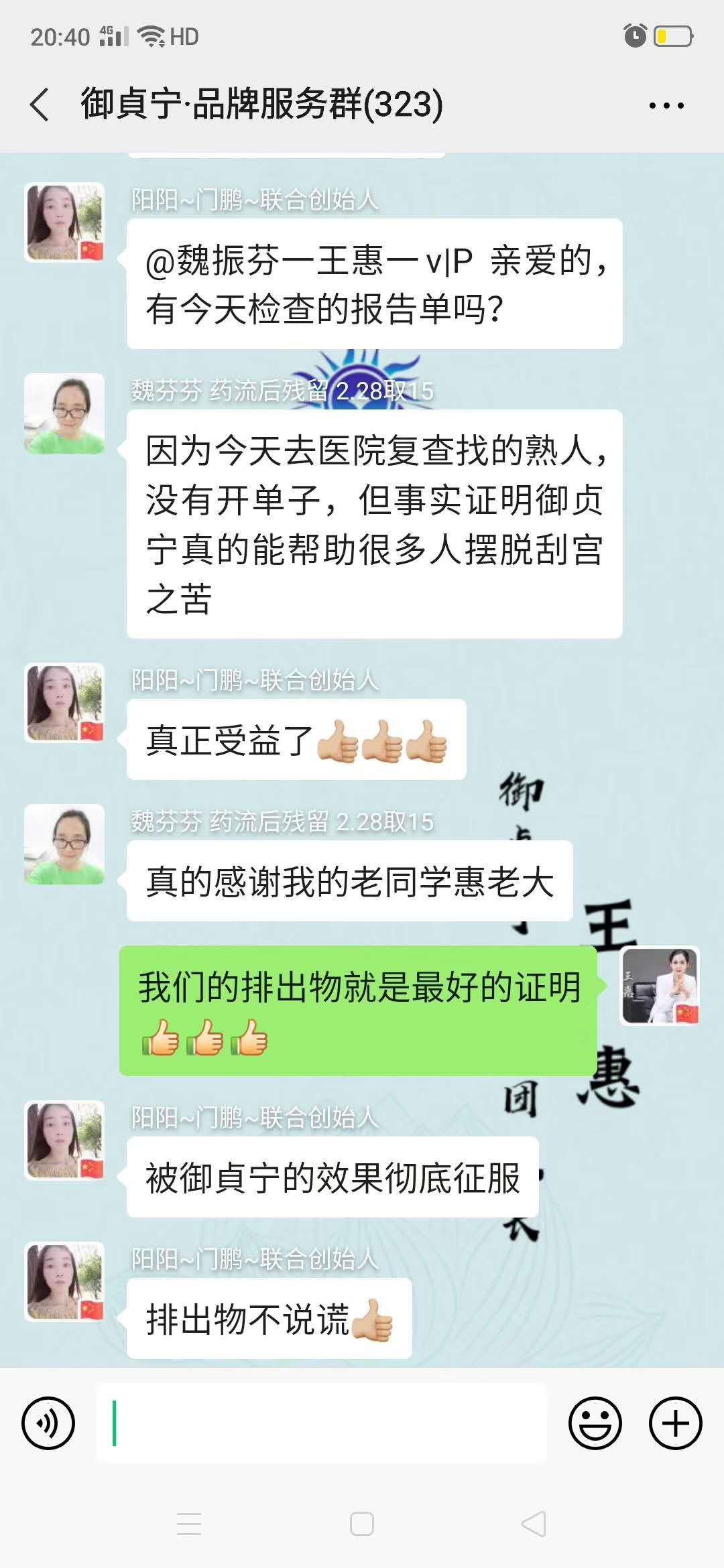Tap the system back triangle
Screen dimensions: 724x1568
point(534,1524)
